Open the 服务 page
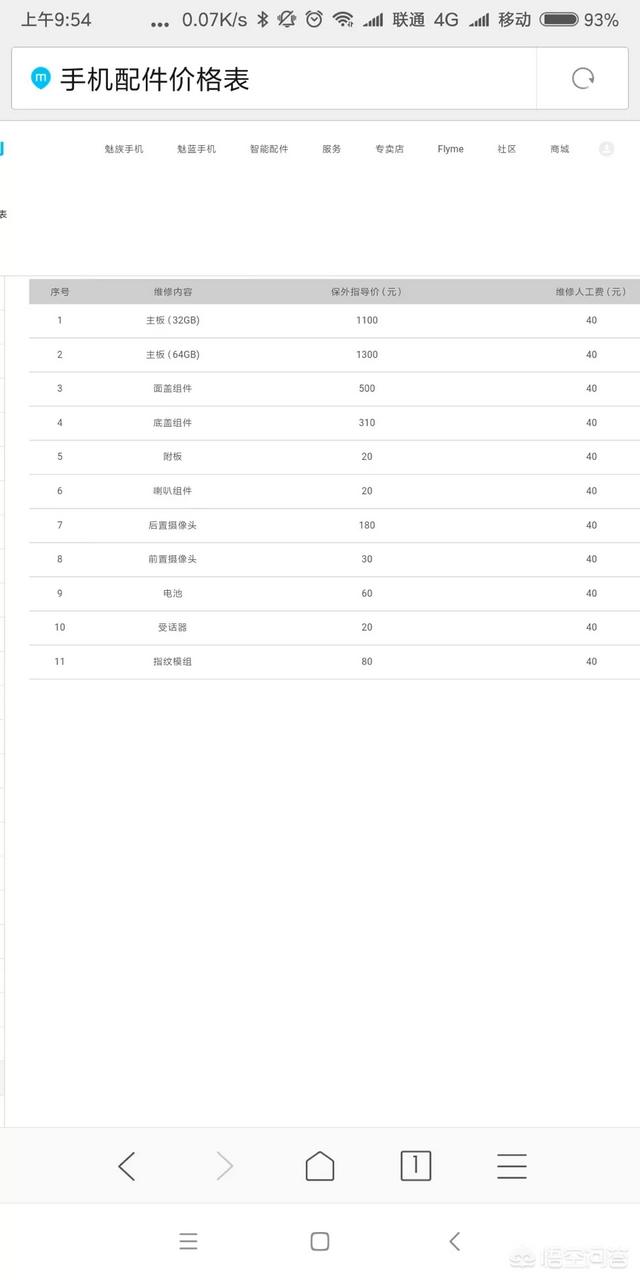The height and width of the screenshot is (1280, 640). tap(332, 149)
